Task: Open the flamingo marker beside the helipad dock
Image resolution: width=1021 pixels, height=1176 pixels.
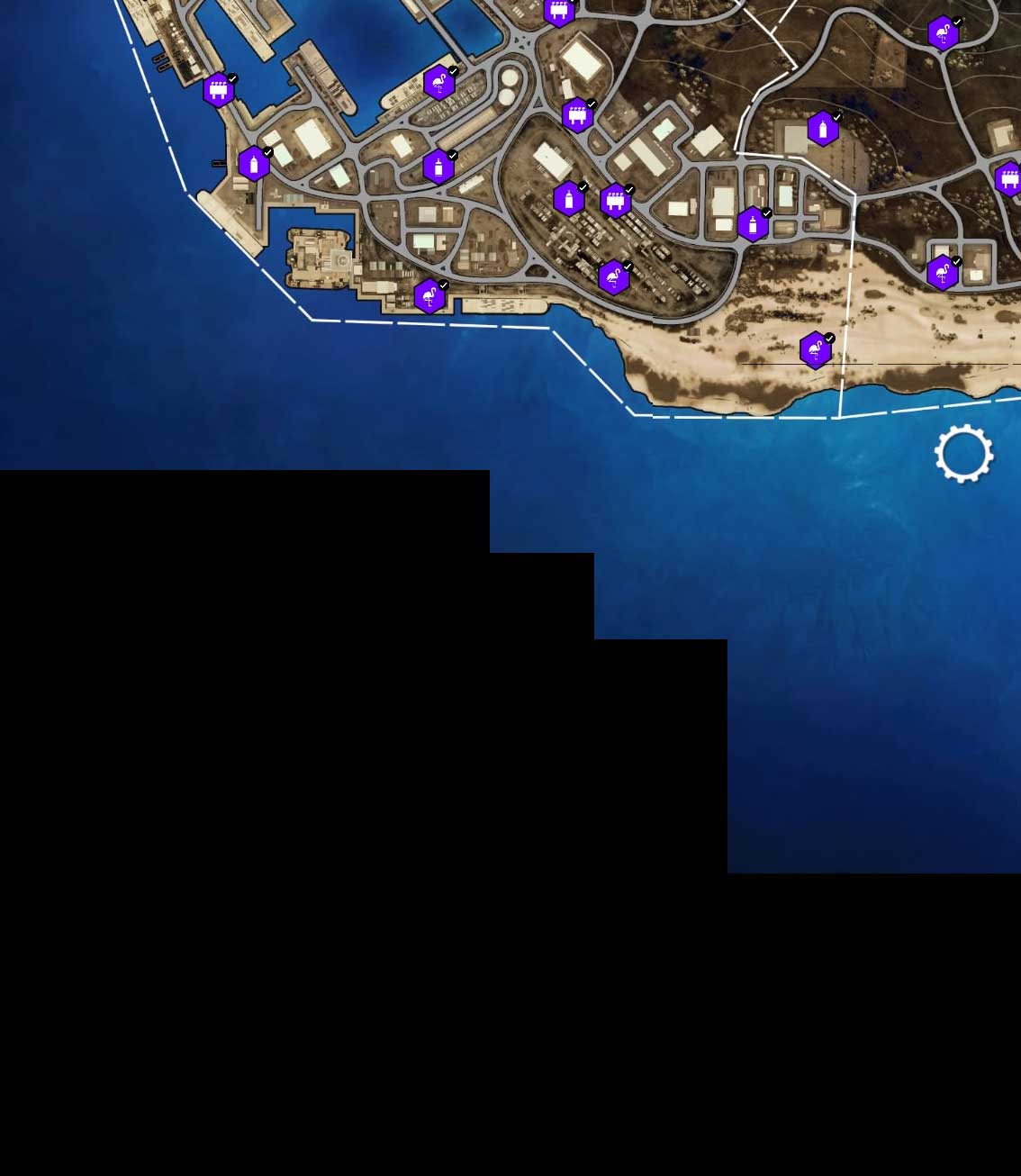Action: (429, 296)
